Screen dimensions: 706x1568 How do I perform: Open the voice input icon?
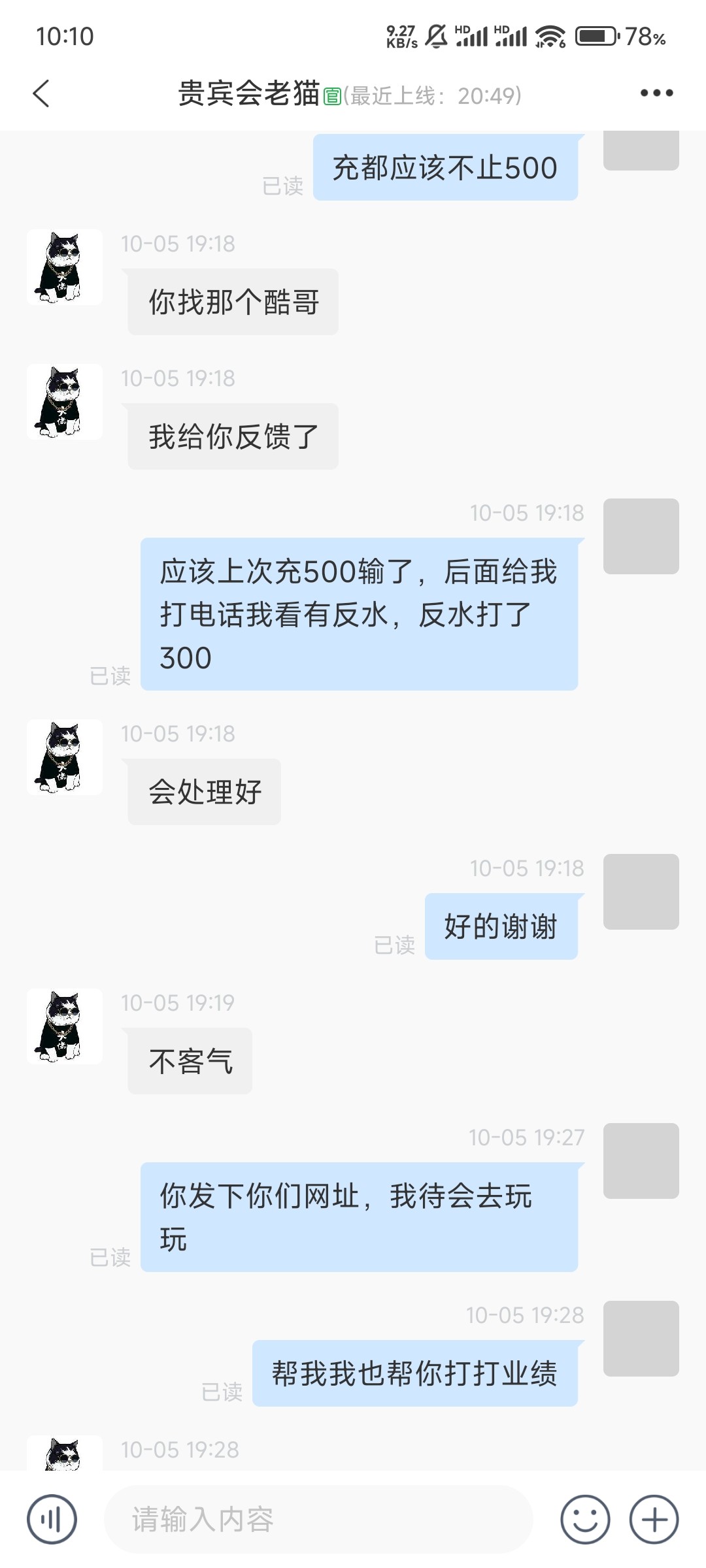pos(52,1520)
